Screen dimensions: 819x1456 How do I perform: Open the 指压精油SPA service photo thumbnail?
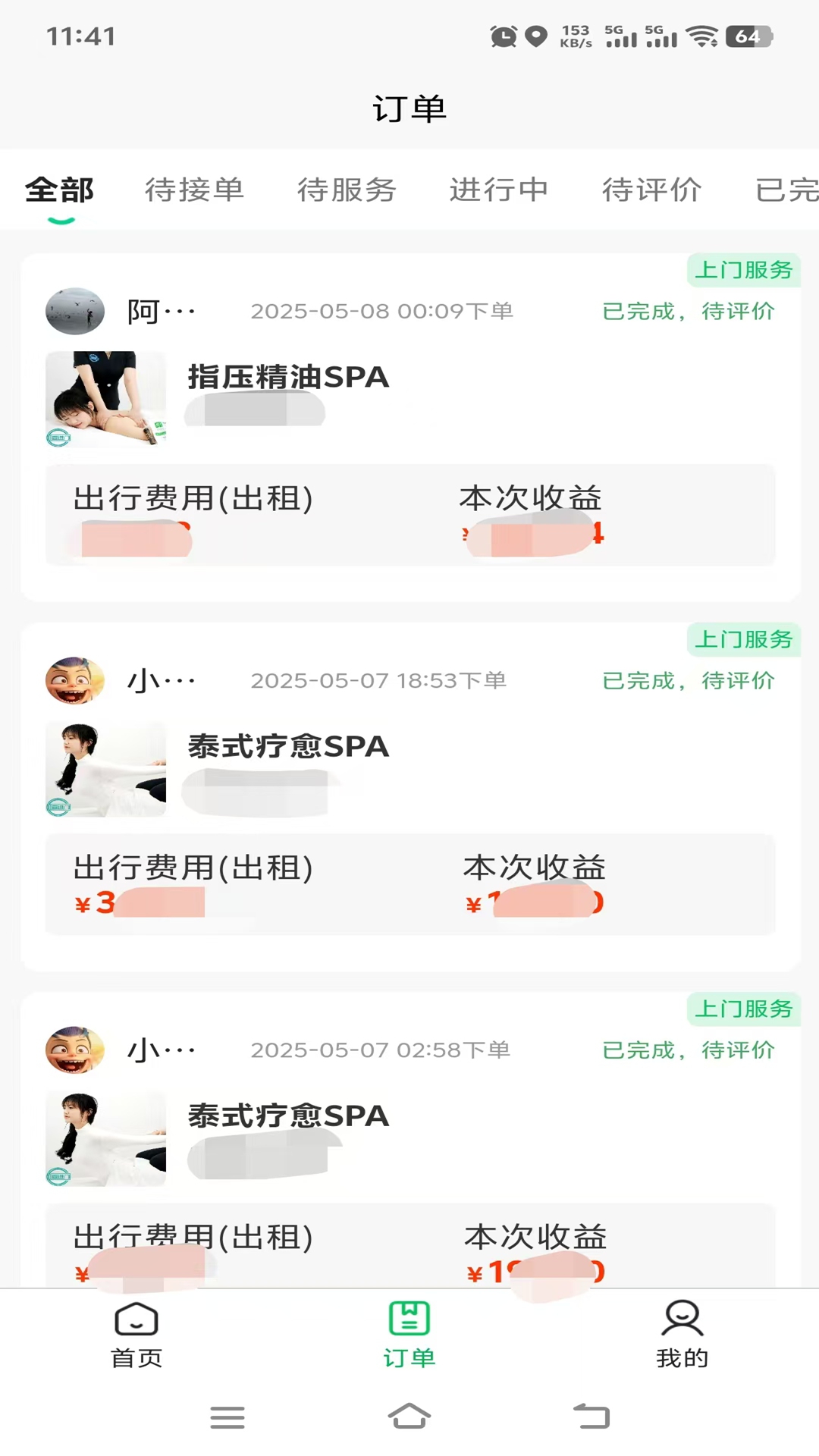(x=106, y=400)
